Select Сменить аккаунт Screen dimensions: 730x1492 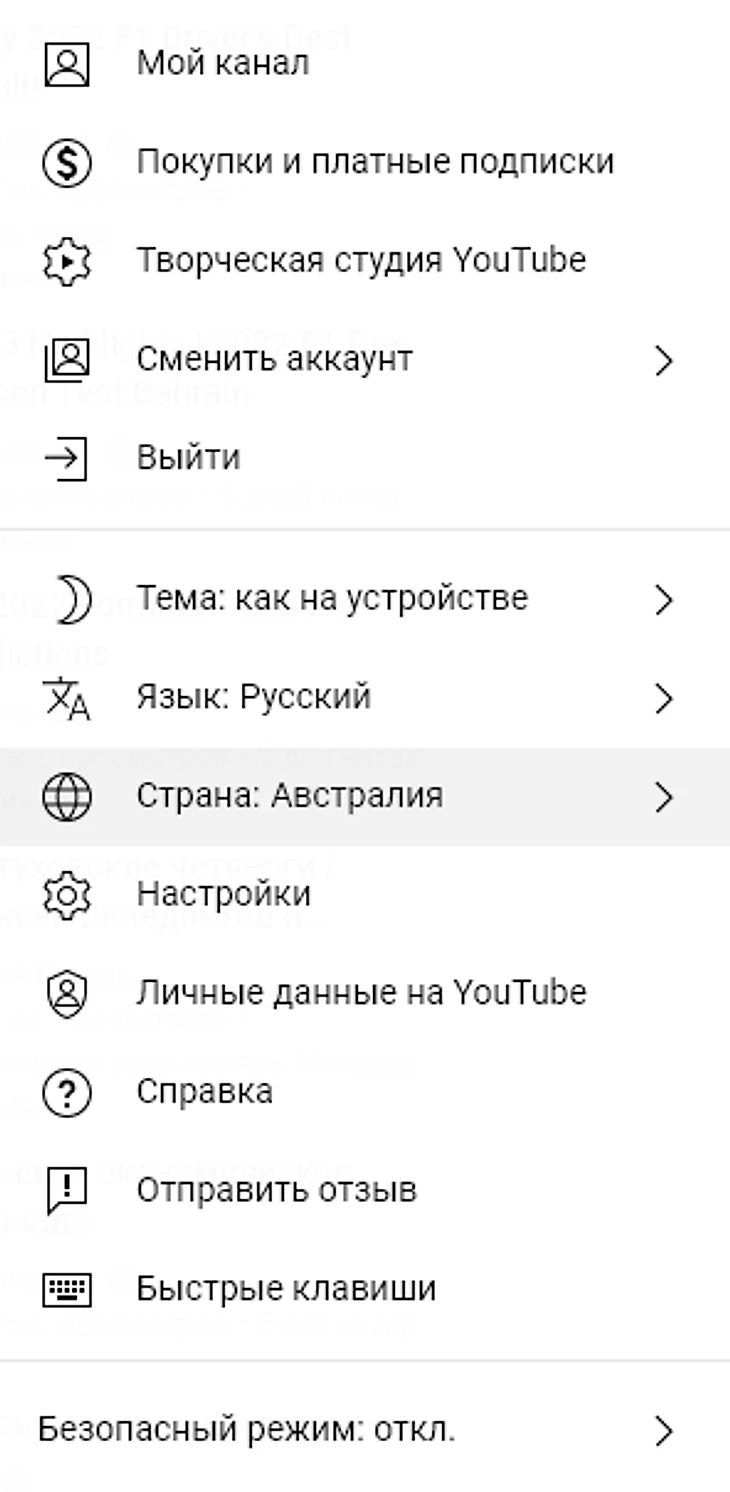point(274,359)
